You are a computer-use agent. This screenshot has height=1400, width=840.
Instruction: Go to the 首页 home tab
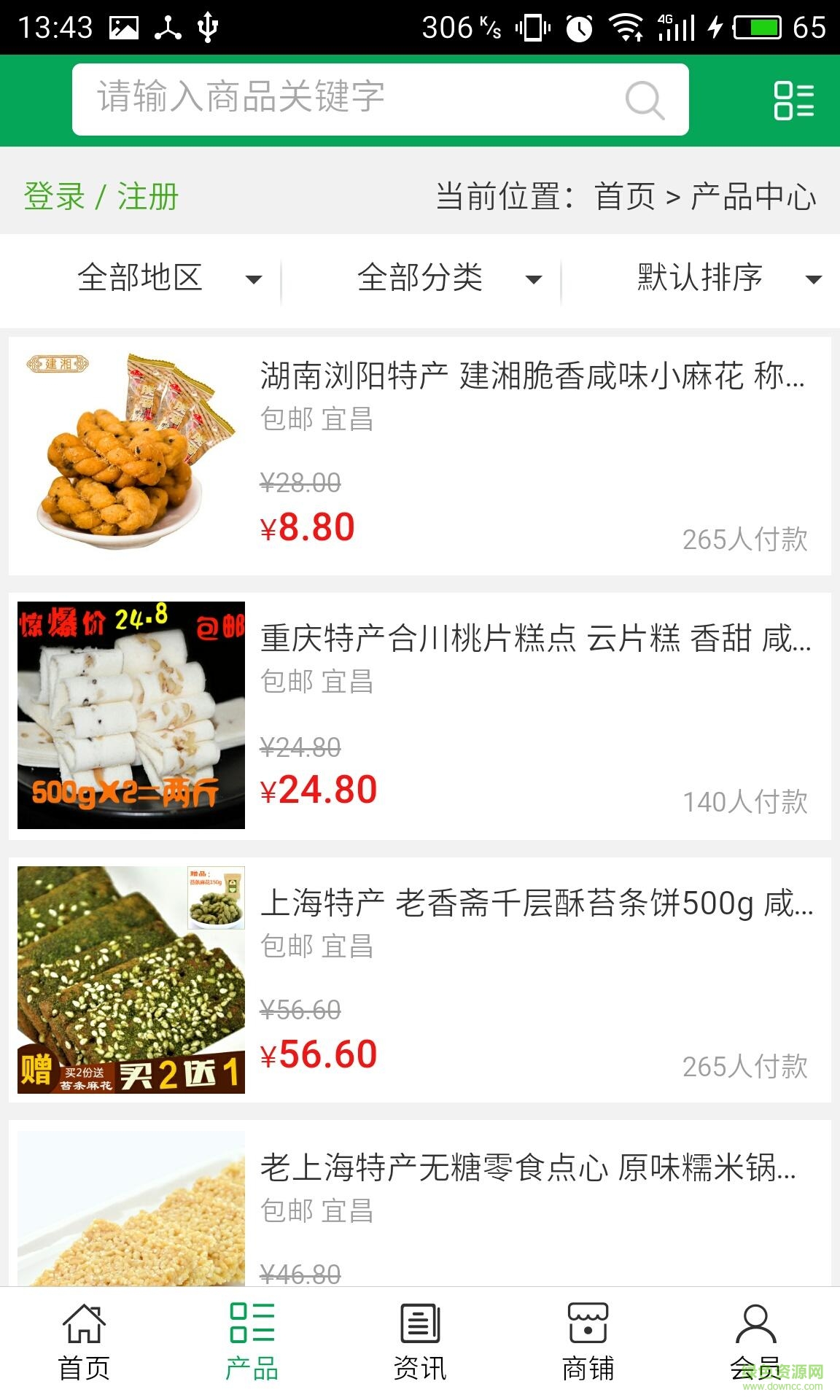pyautogui.click(x=84, y=1343)
